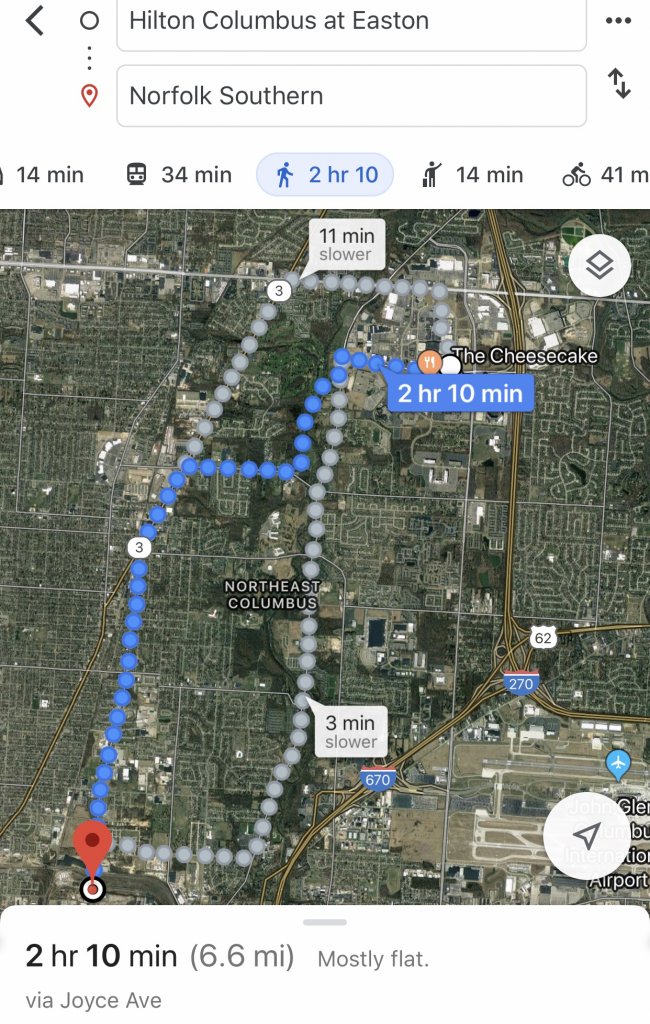This screenshot has width=650, height=1024.
Task: Center map on my current location
Action: click(587, 836)
